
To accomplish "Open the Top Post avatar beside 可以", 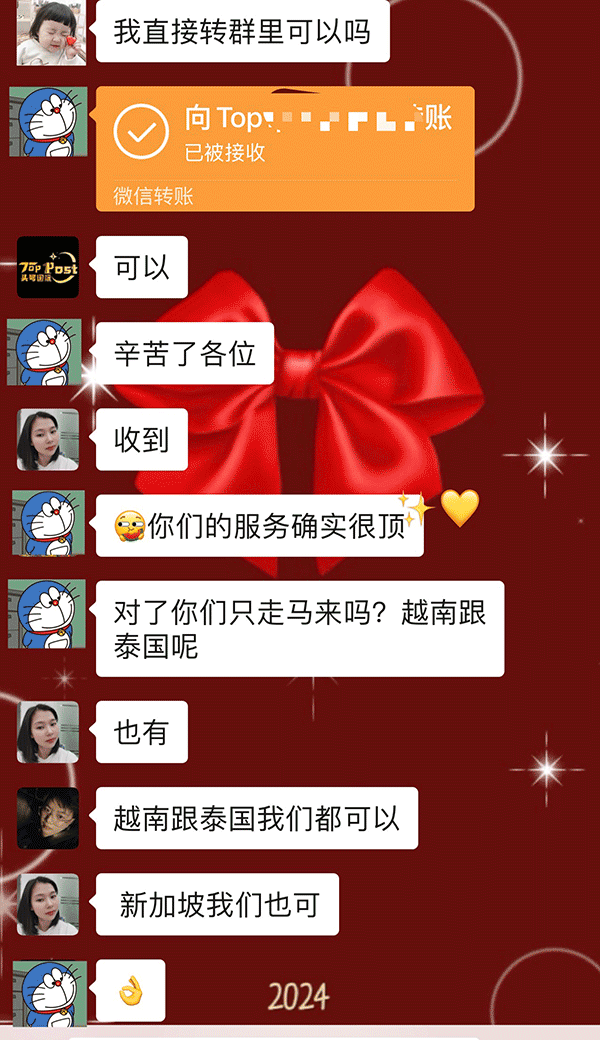I will coord(48,267).
